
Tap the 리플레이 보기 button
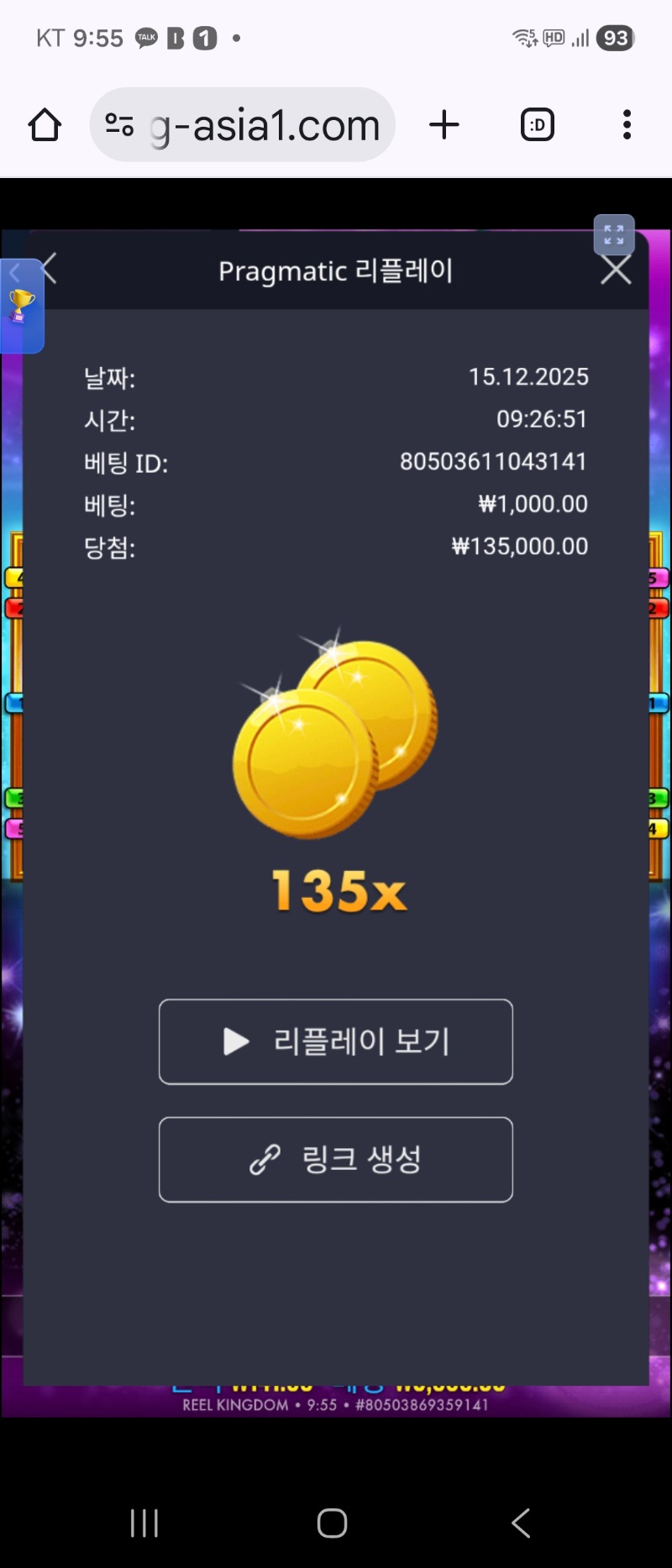[x=335, y=1041]
